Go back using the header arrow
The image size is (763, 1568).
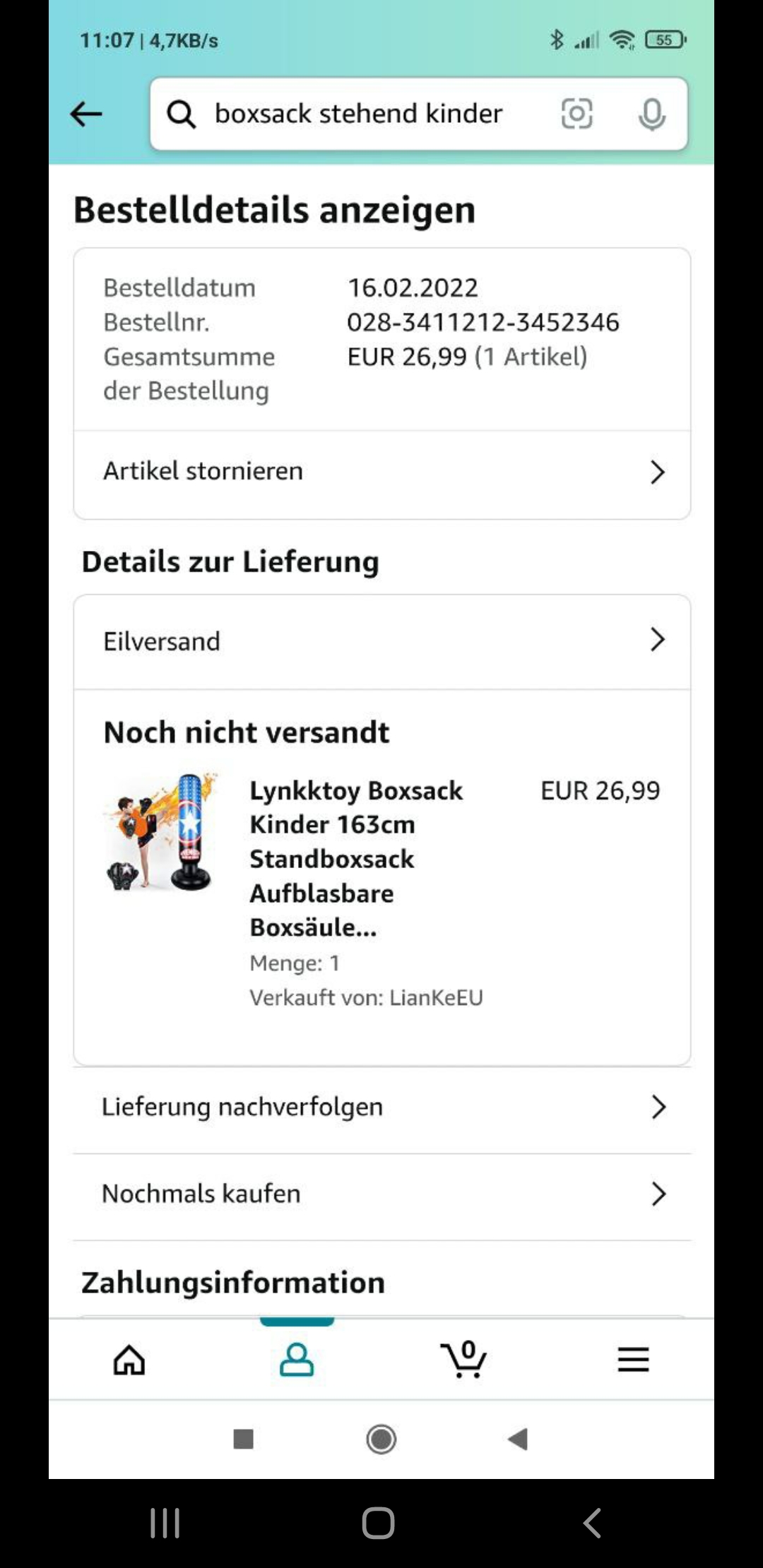(x=86, y=114)
